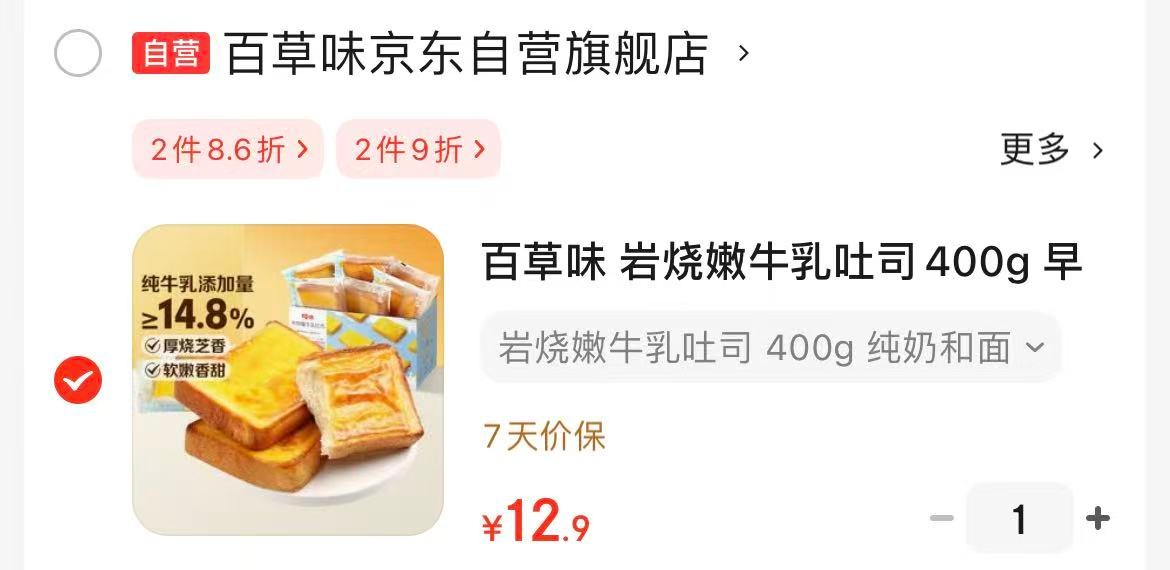Viewport: 1170px width, 570px height.
Task: Increase the quantity with the plus button
Action: [x=1097, y=518]
